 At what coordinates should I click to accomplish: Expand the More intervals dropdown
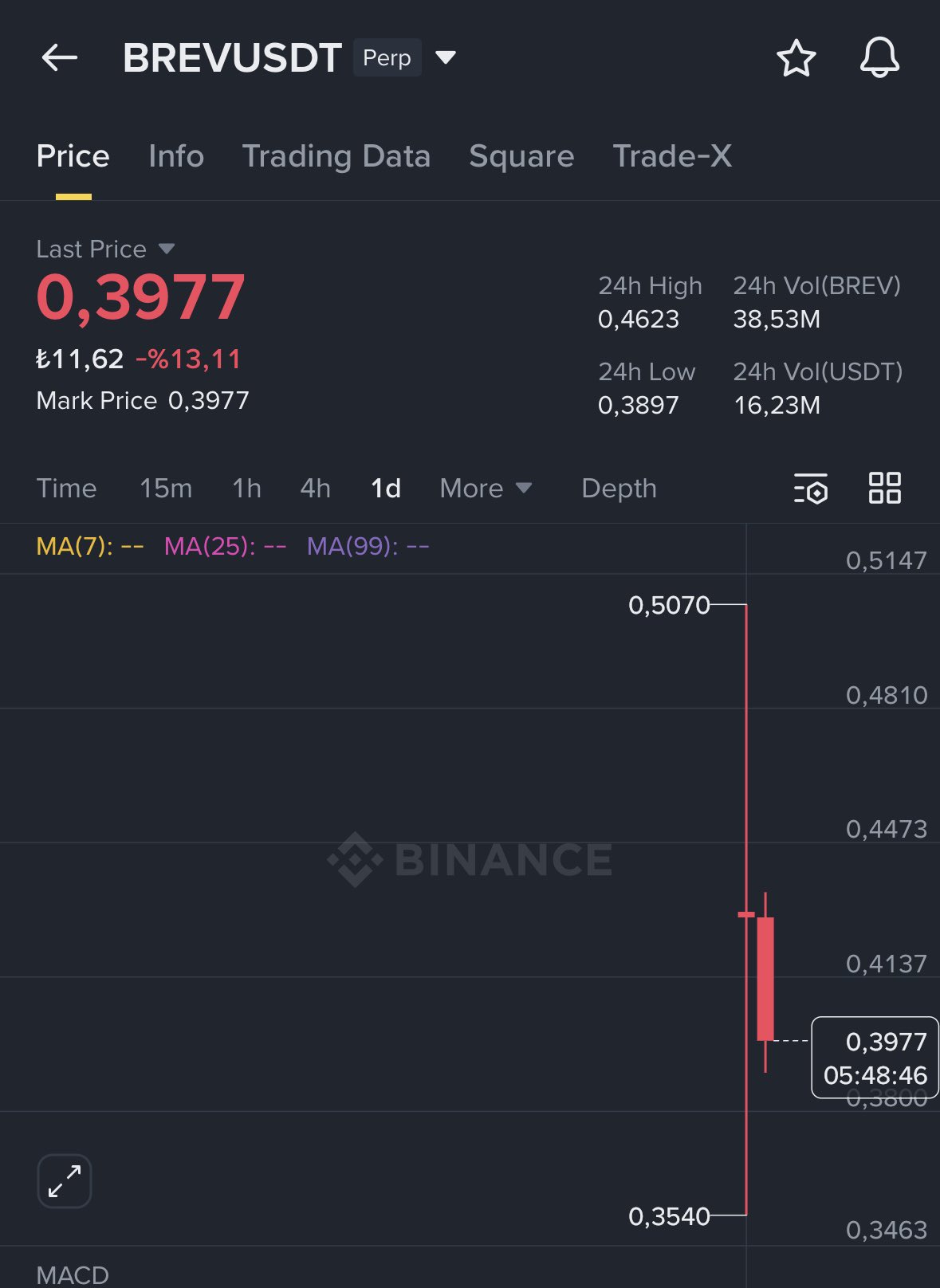[486, 488]
